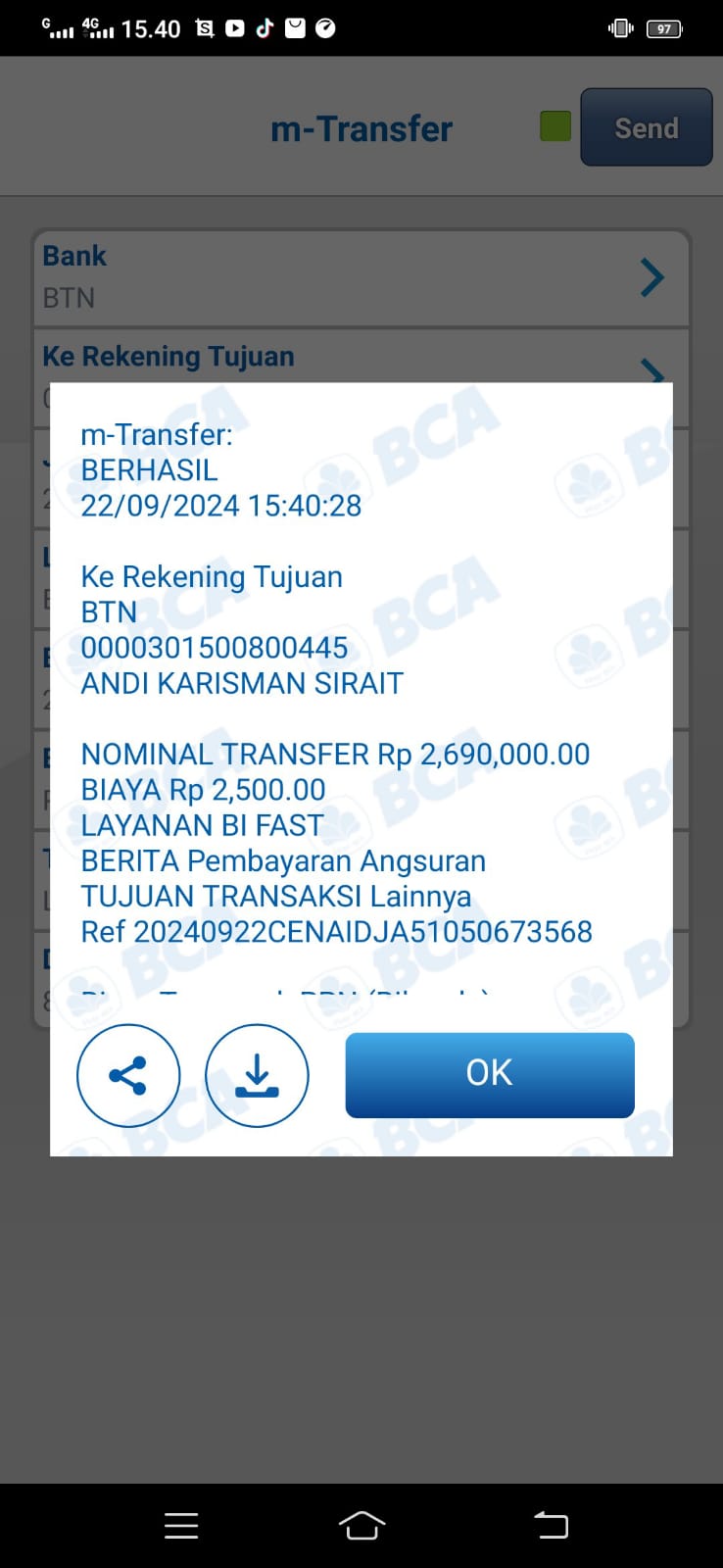Share the transfer receipt
The height and width of the screenshot is (1568, 723).
128,1075
